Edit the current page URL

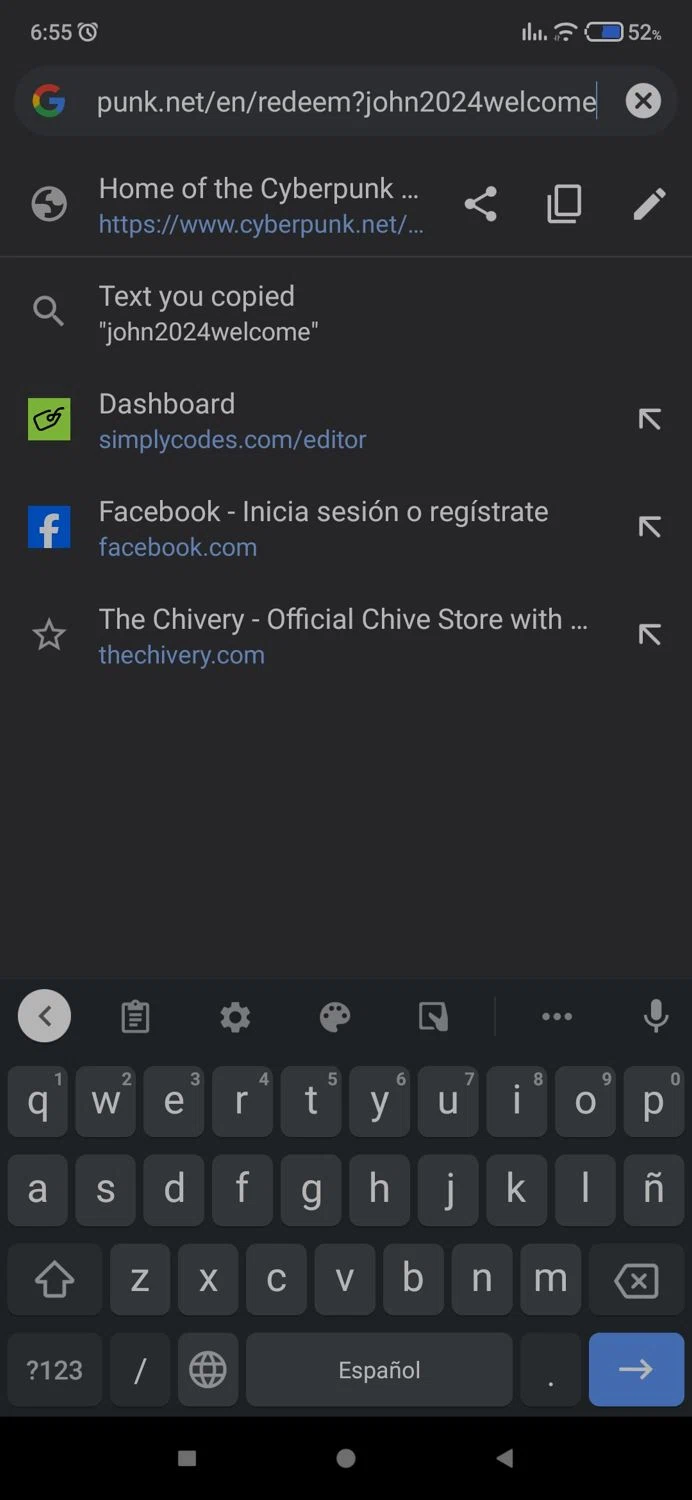click(x=649, y=205)
